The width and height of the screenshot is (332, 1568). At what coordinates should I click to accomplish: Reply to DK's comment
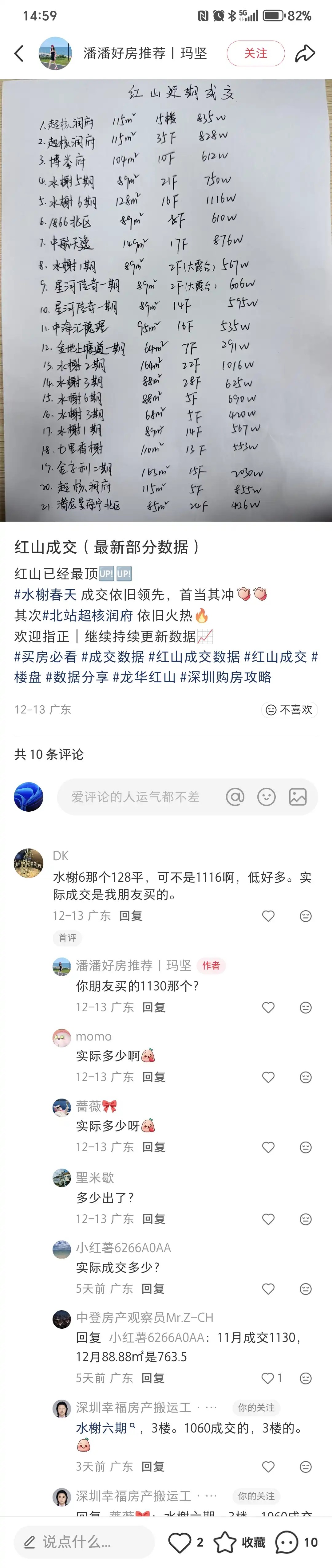131,916
